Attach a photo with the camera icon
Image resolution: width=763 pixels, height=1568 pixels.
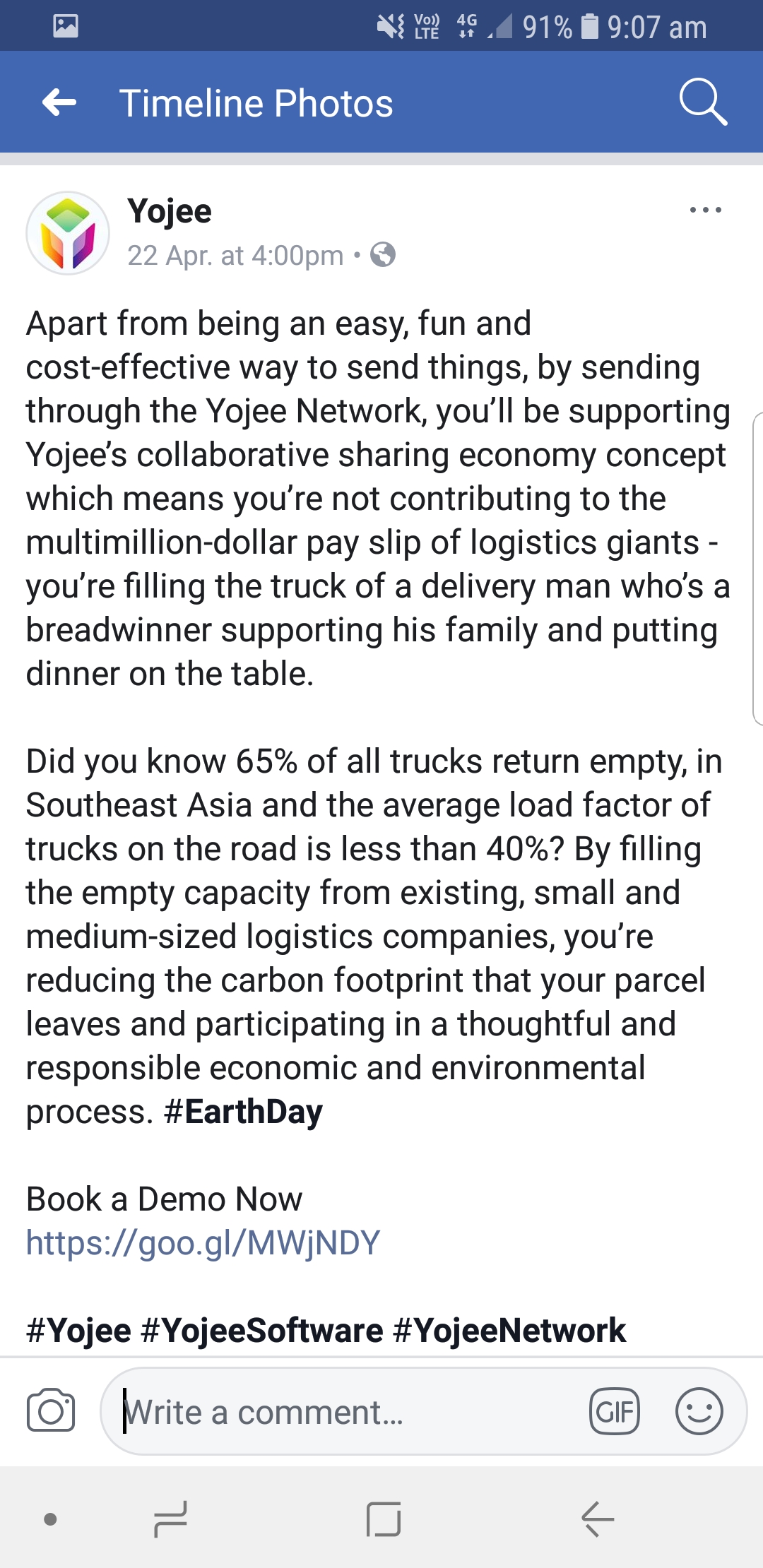[x=51, y=1410]
